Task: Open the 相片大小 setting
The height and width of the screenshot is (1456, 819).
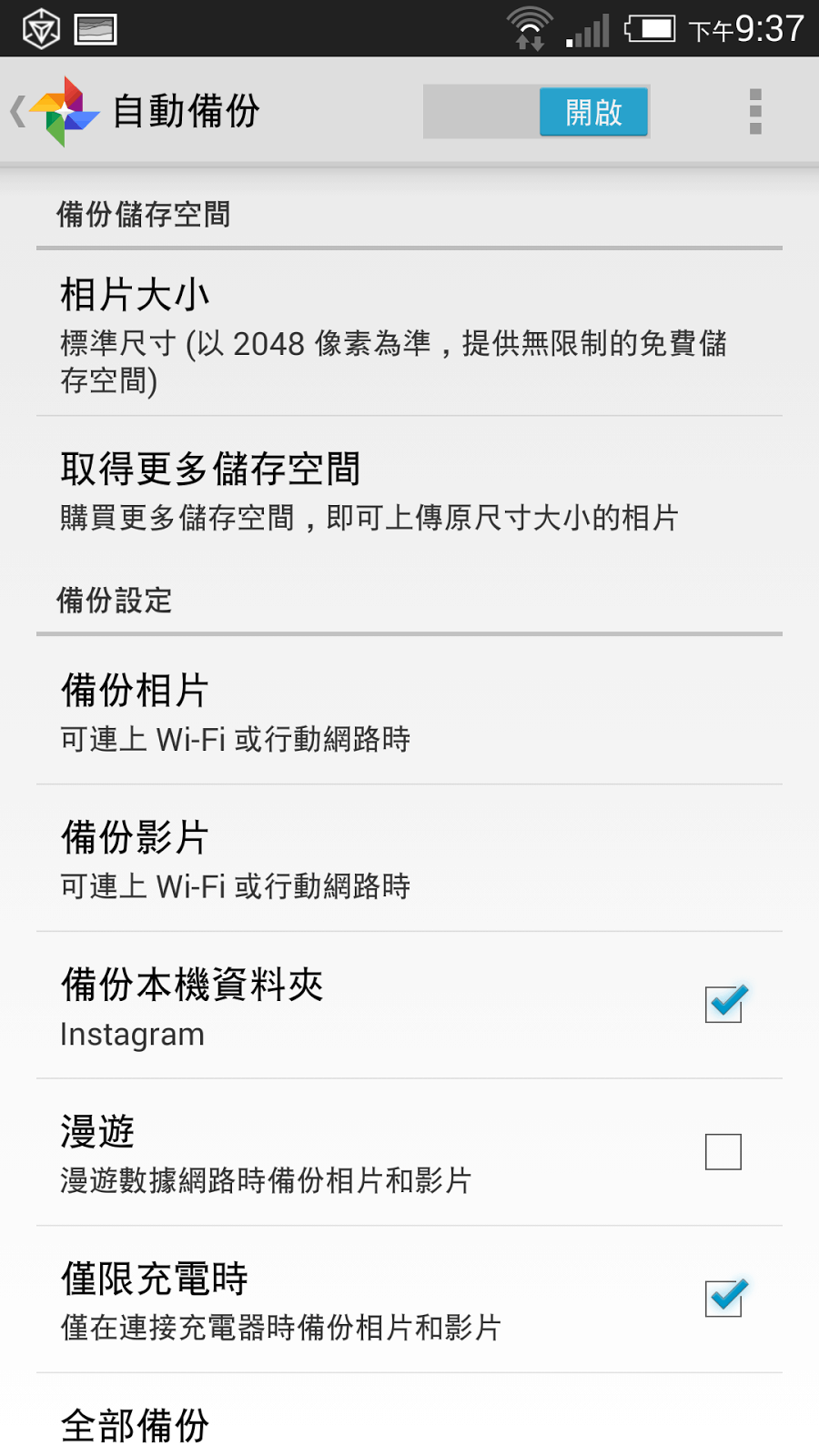Action: pos(409,333)
